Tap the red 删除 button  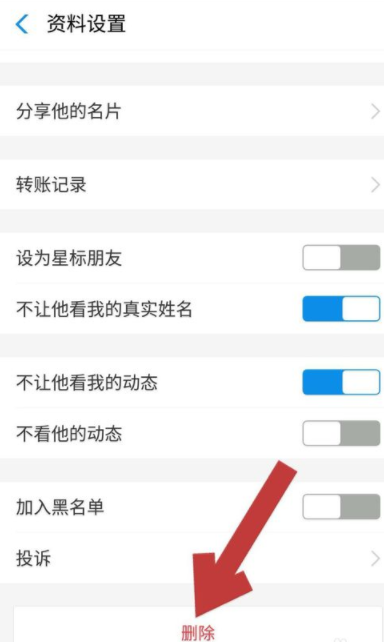coord(198,625)
